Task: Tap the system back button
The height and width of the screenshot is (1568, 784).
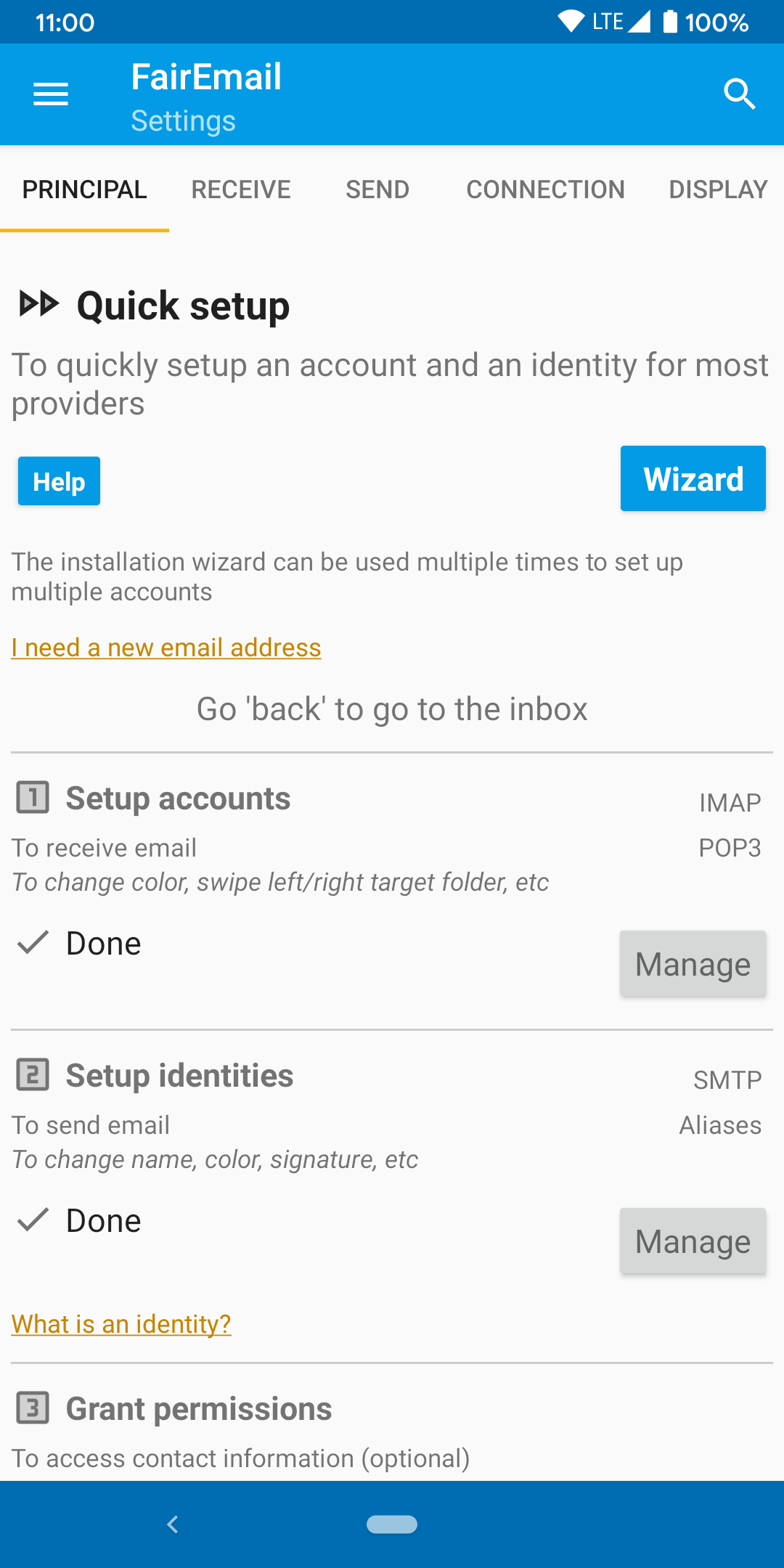Action: 173,1524
